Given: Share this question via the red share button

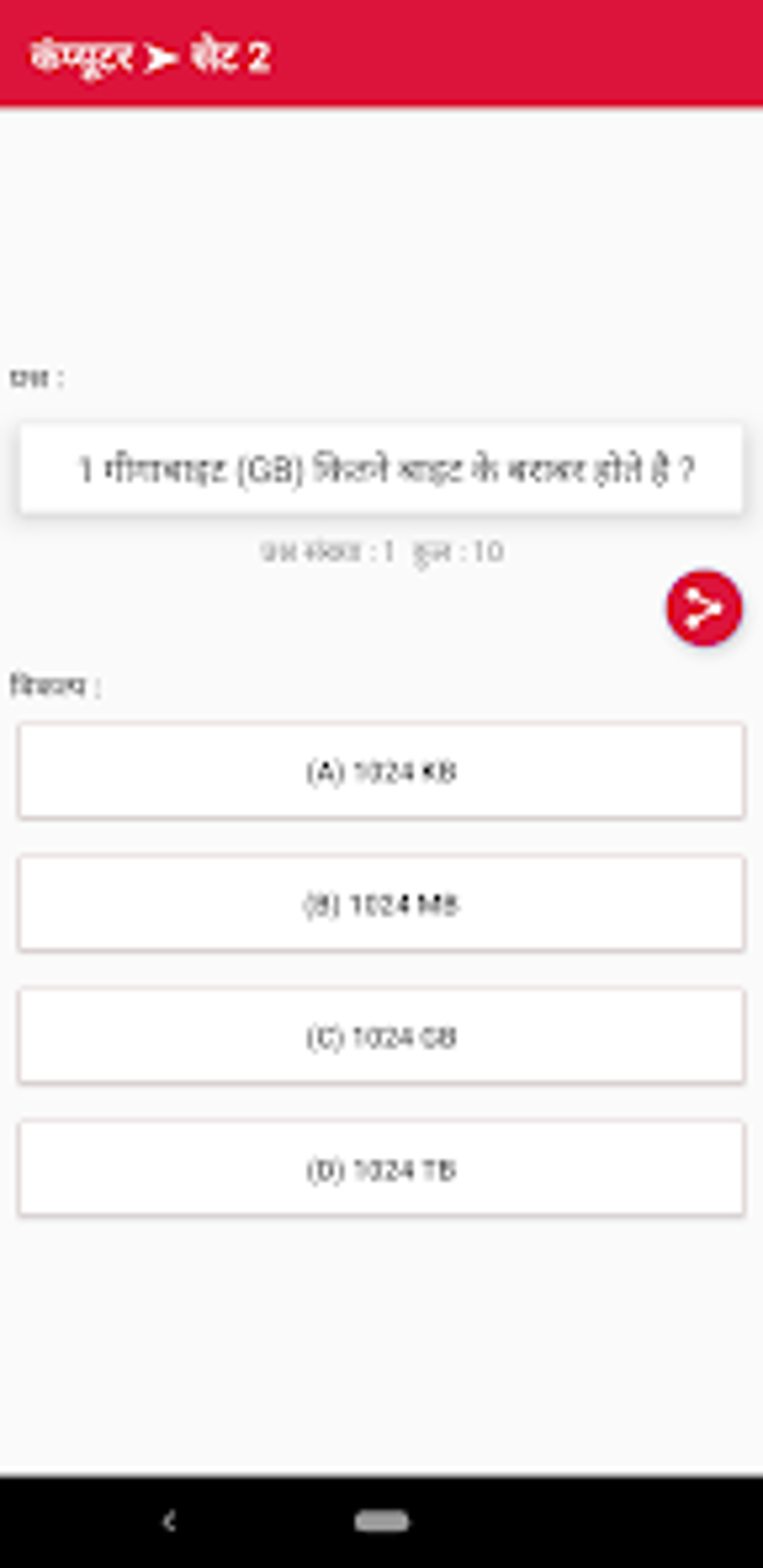Looking at the screenshot, I should click(704, 608).
